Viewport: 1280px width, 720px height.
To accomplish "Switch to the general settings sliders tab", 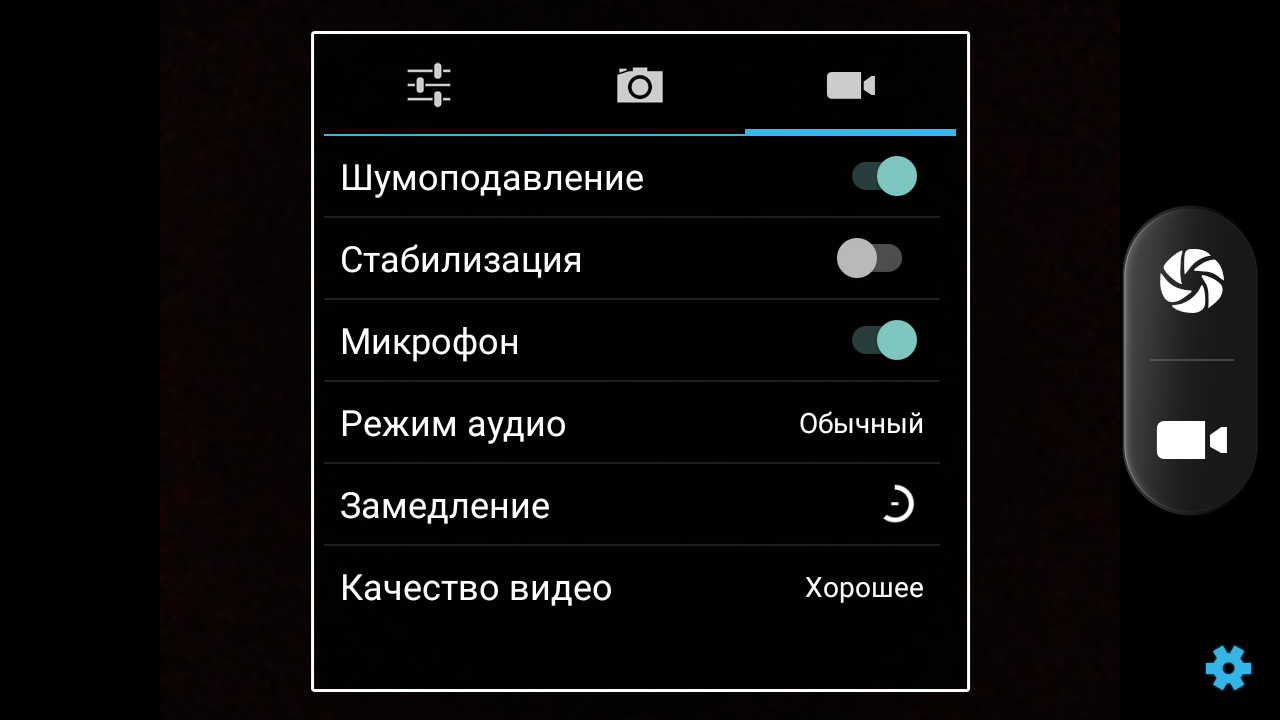I will click(x=429, y=85).
